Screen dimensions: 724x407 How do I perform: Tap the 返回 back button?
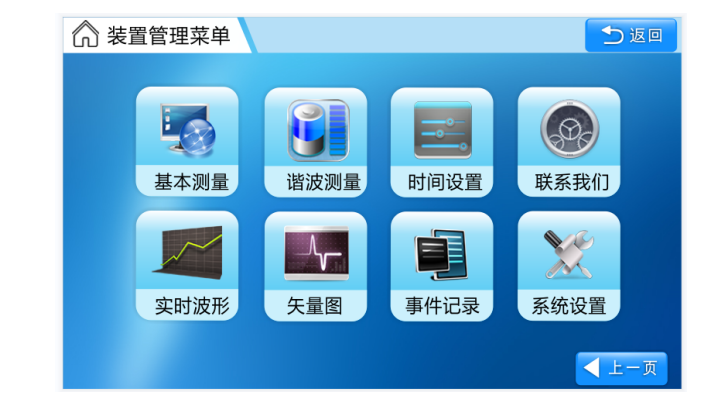point(630,36)
